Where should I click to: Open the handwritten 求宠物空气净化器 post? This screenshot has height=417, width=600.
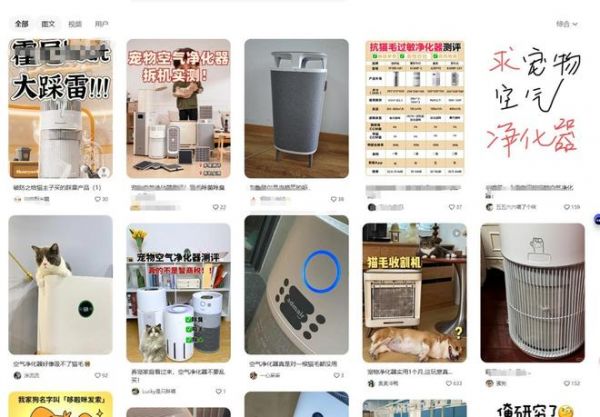532,108
